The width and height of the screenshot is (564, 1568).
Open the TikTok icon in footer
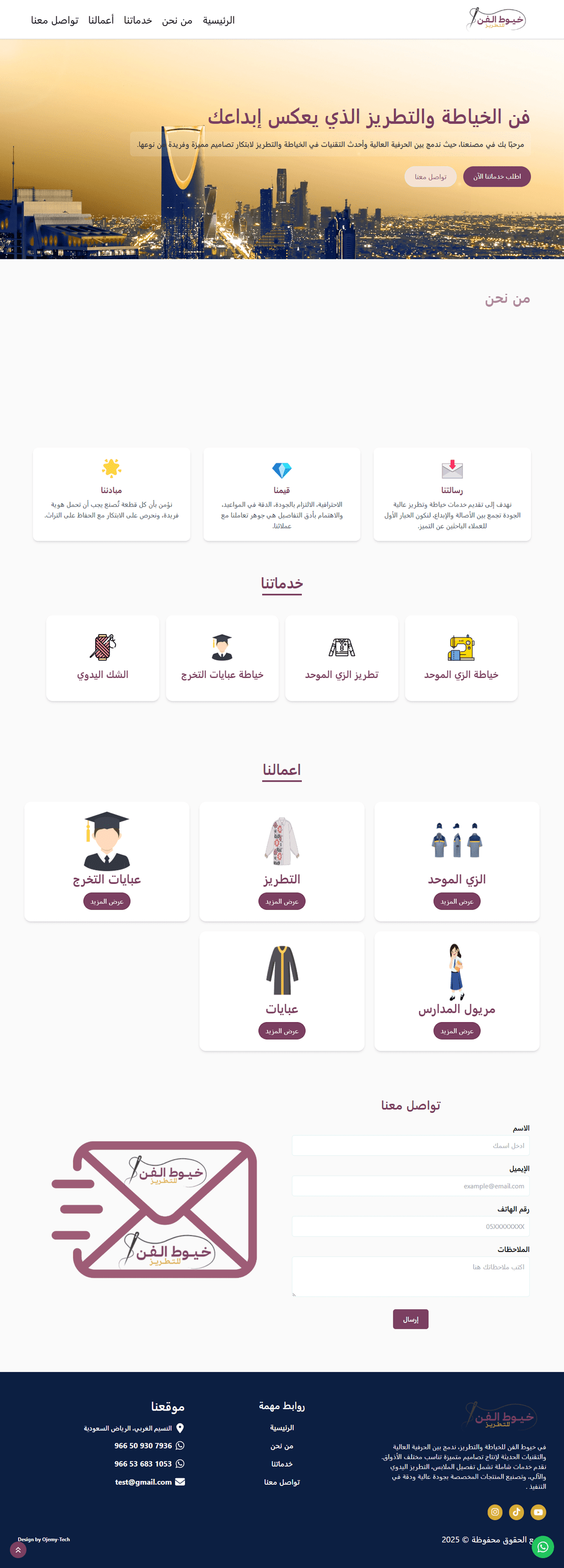coord(517,1512)
